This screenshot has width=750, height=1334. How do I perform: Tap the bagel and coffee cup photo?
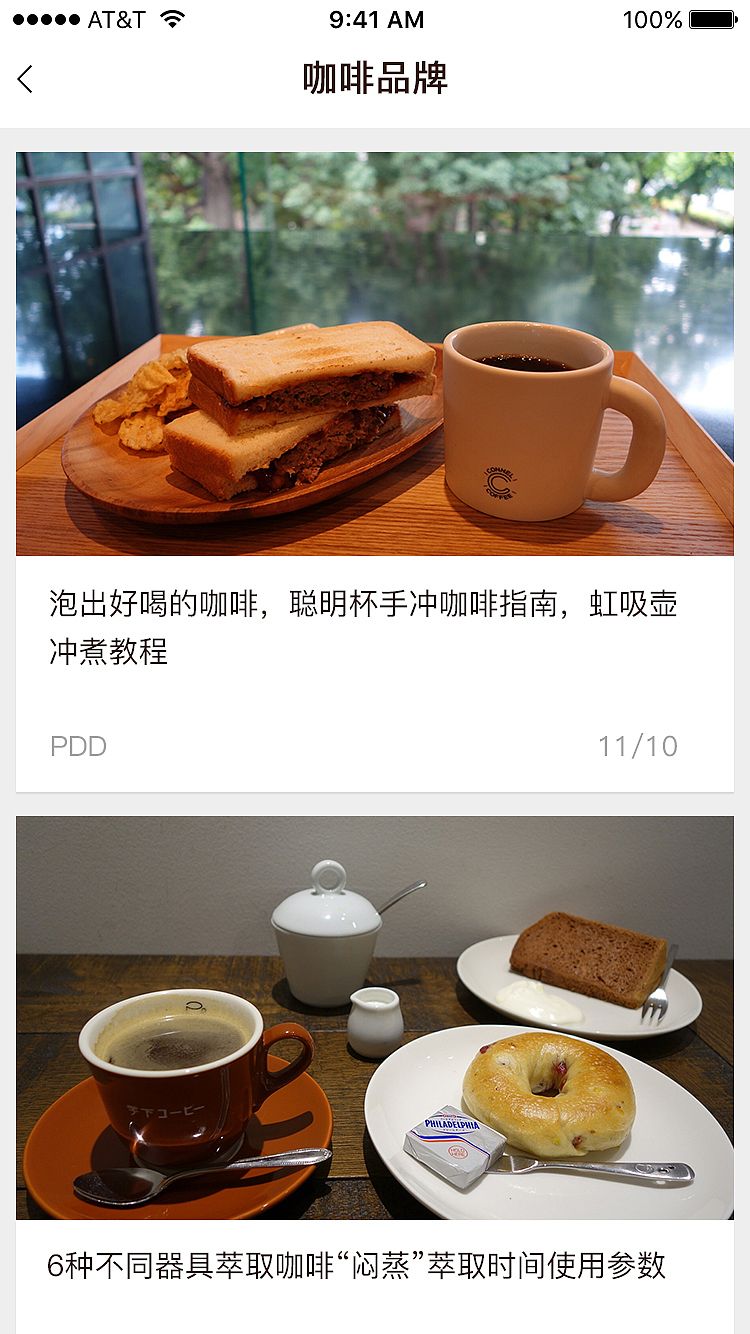[x=375, y=1020]
